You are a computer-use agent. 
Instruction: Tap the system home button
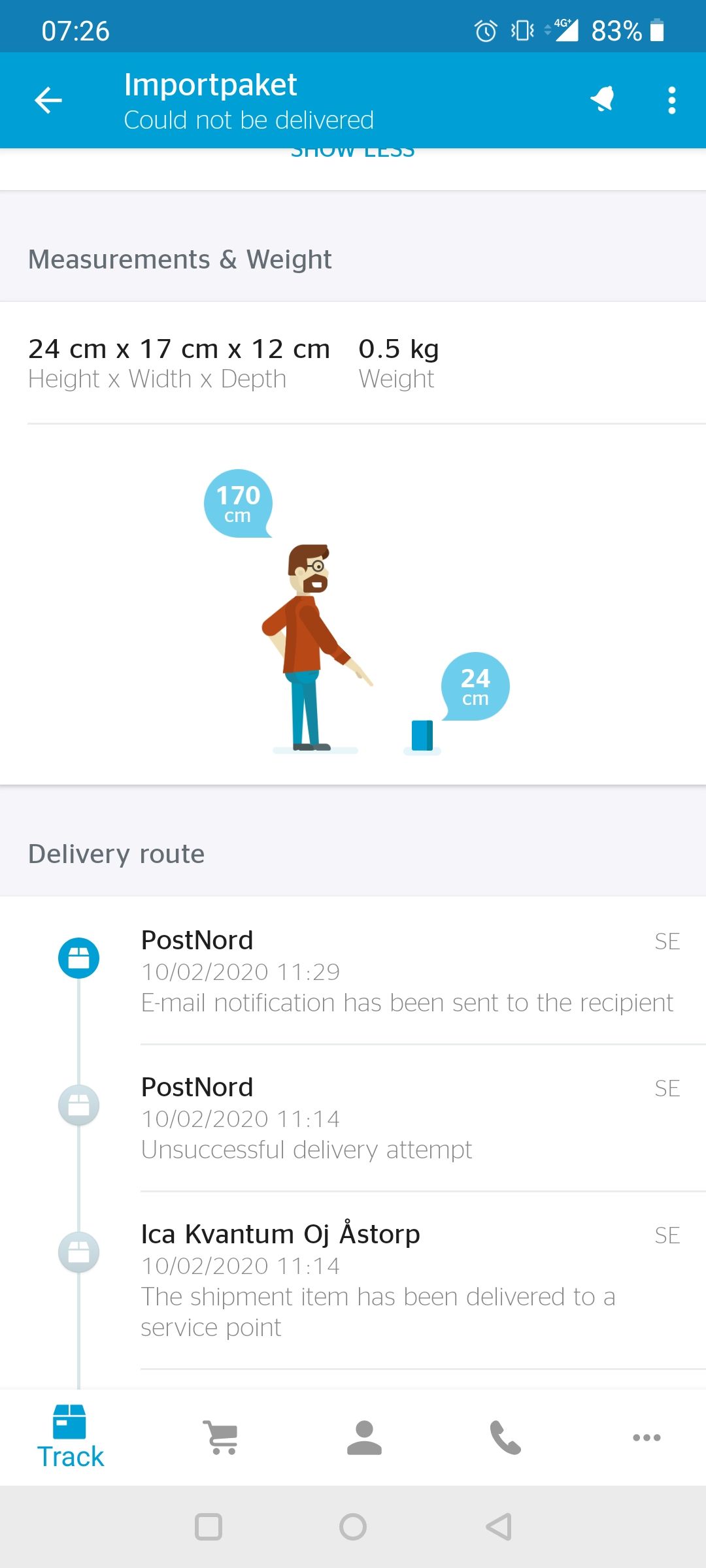tap(353, 1527)
